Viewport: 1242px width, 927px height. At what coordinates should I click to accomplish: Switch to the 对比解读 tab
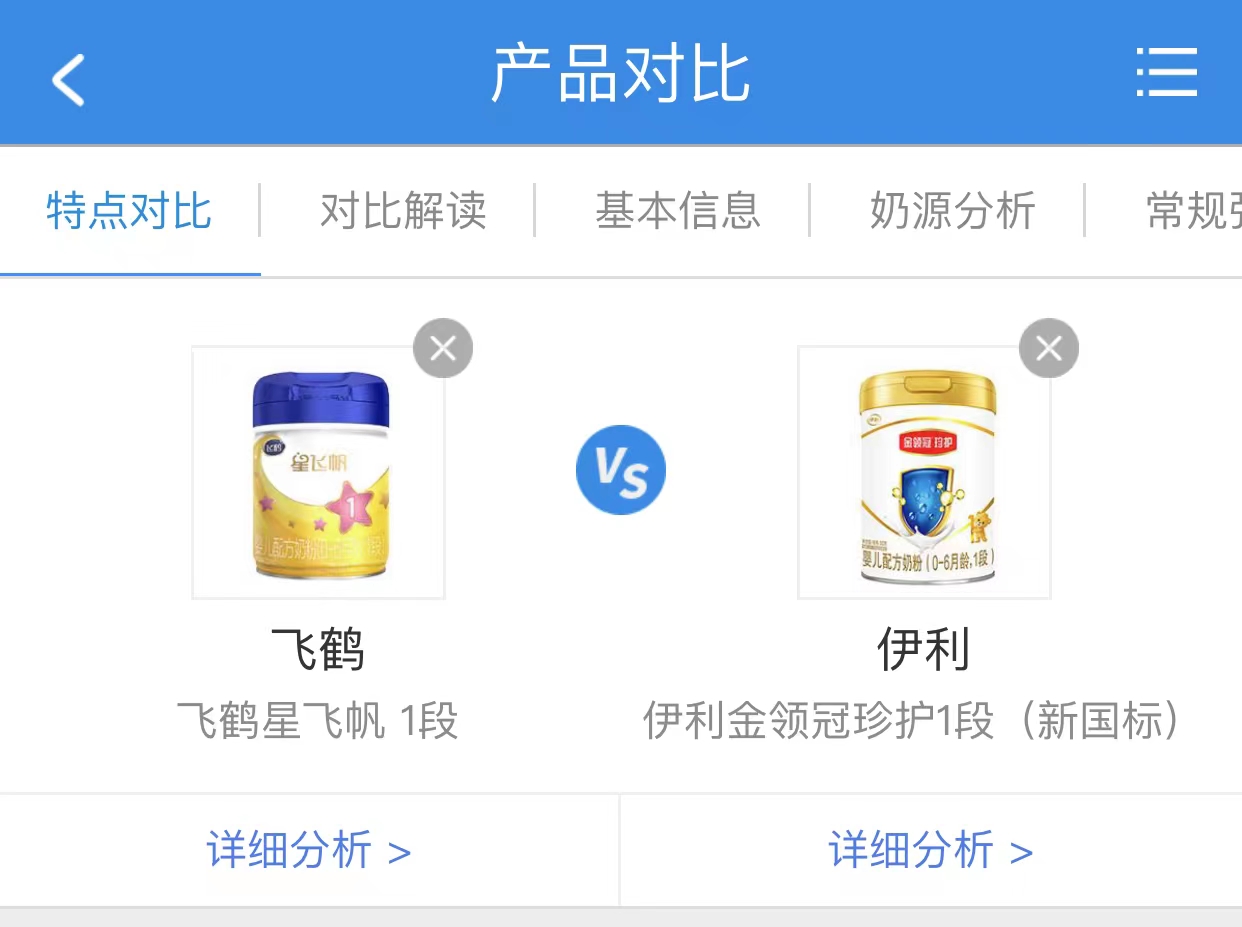[403, 211]
